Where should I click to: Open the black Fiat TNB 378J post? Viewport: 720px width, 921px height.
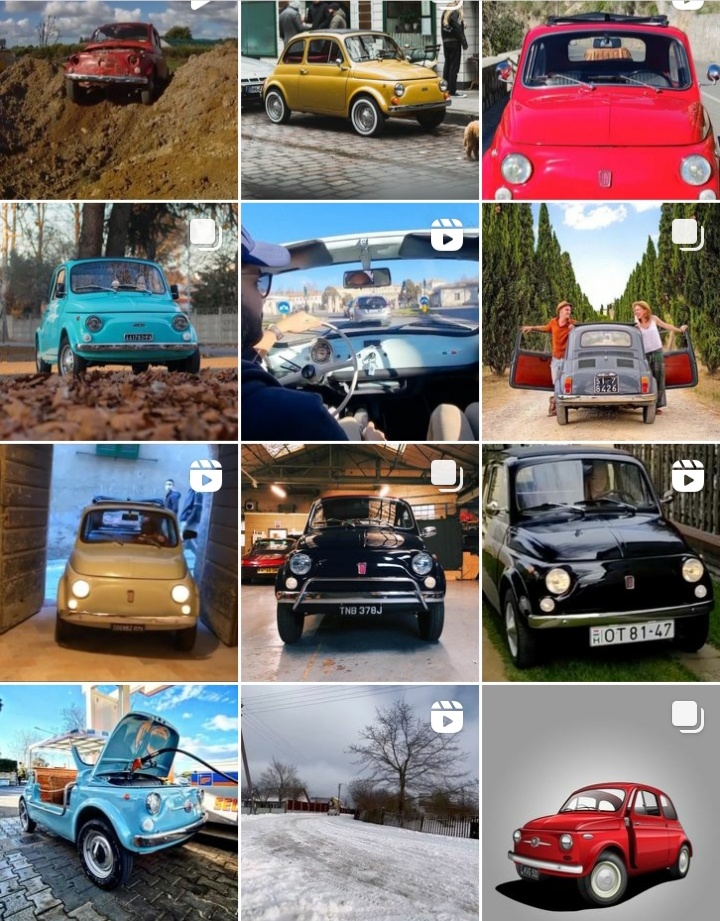(x=359, y=563)
